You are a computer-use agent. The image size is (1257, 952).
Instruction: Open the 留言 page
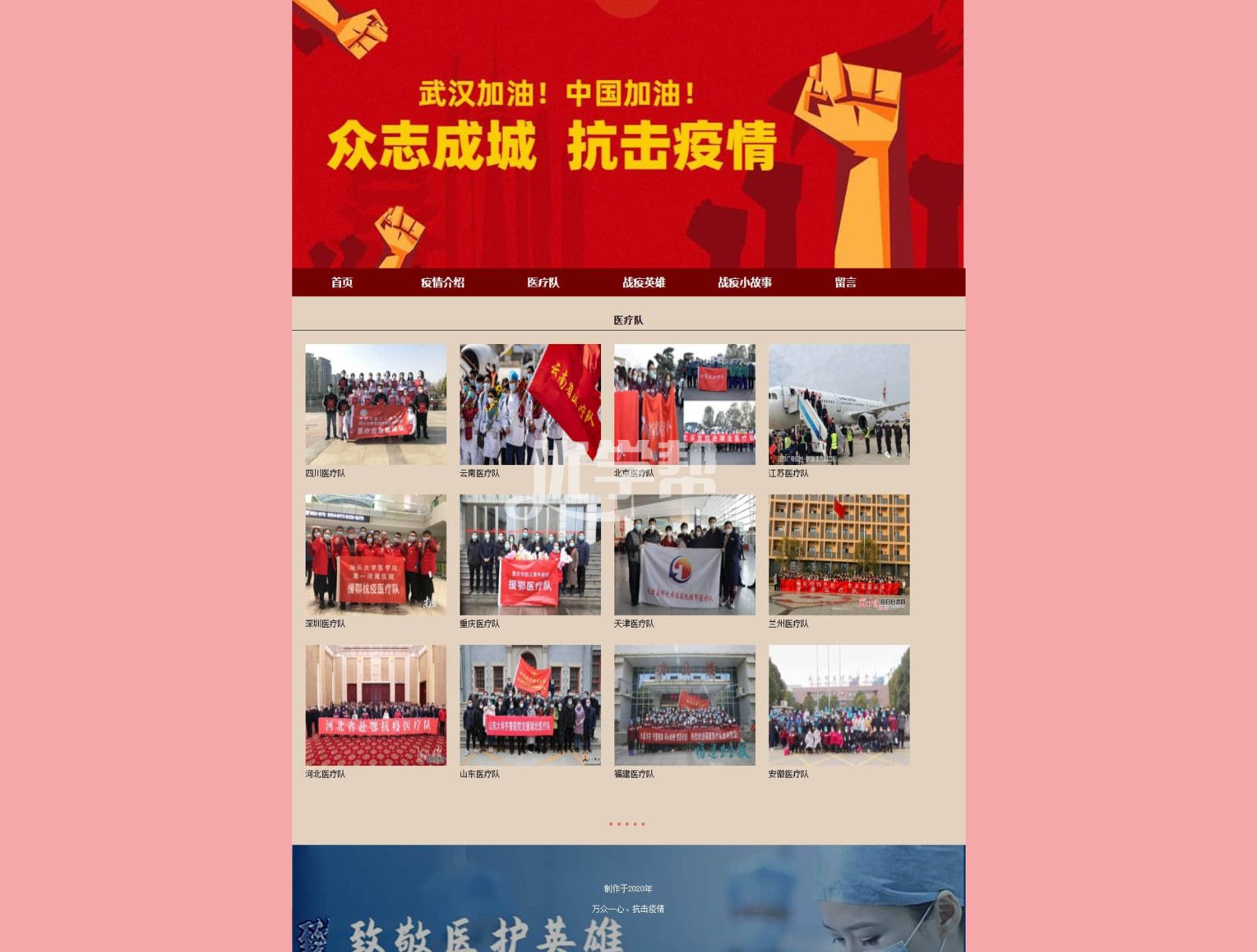[845, 283]
